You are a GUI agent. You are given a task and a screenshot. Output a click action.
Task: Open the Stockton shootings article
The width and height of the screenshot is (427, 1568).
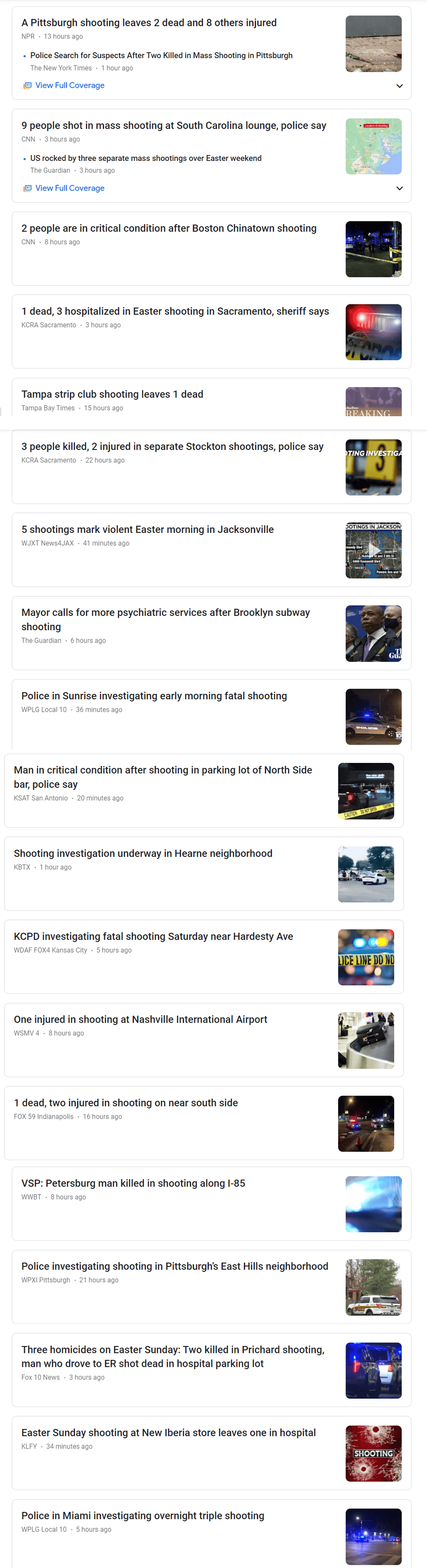pos(172,447)
